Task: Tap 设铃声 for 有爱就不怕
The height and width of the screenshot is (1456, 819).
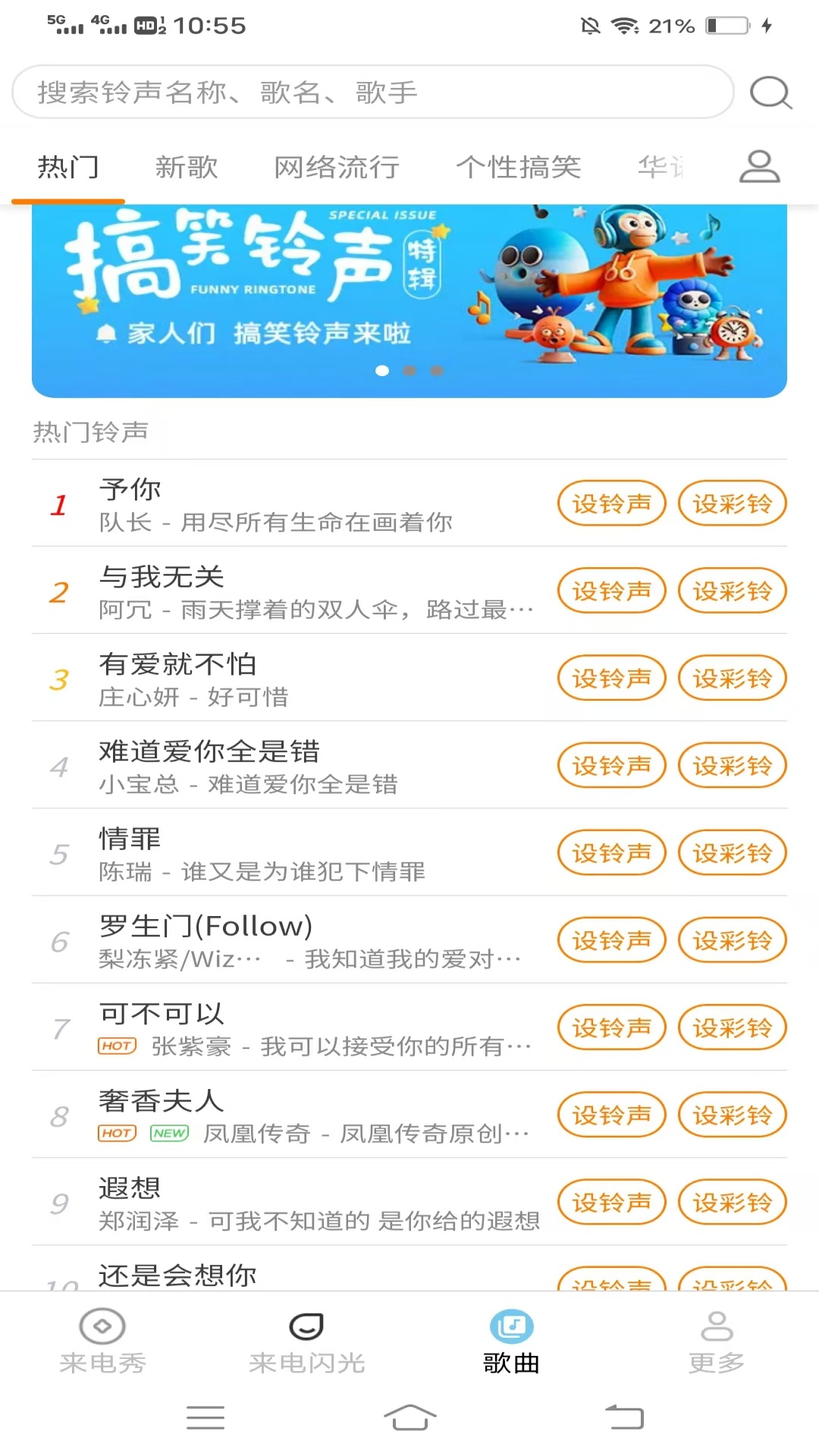Action: click(x=612, y=678)
